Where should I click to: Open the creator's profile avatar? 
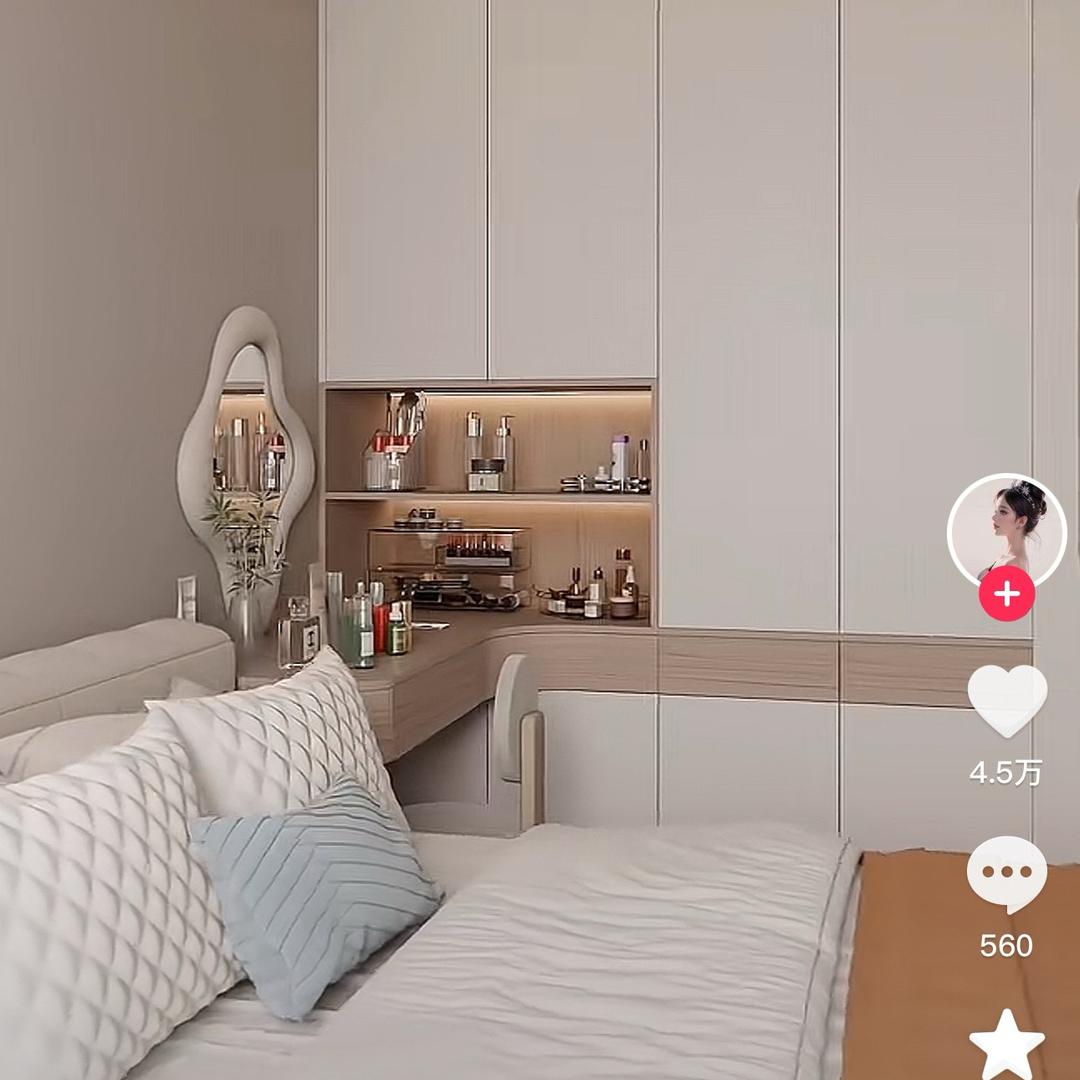tap(1006, 530)
